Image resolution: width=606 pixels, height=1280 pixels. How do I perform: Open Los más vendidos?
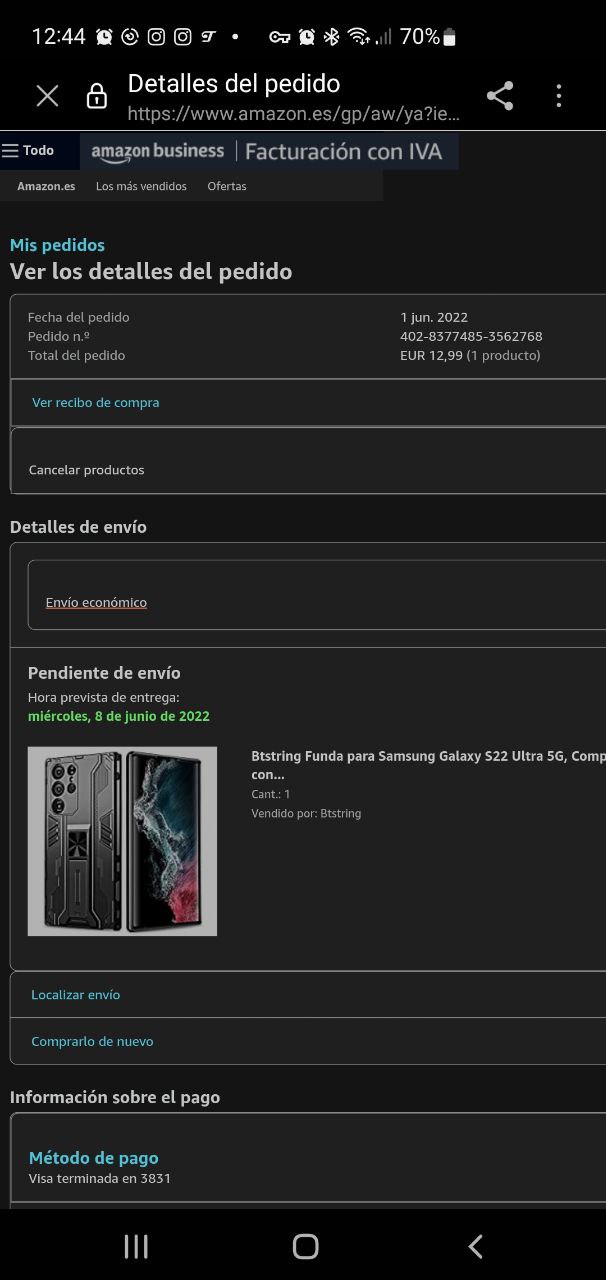[141, 186]
